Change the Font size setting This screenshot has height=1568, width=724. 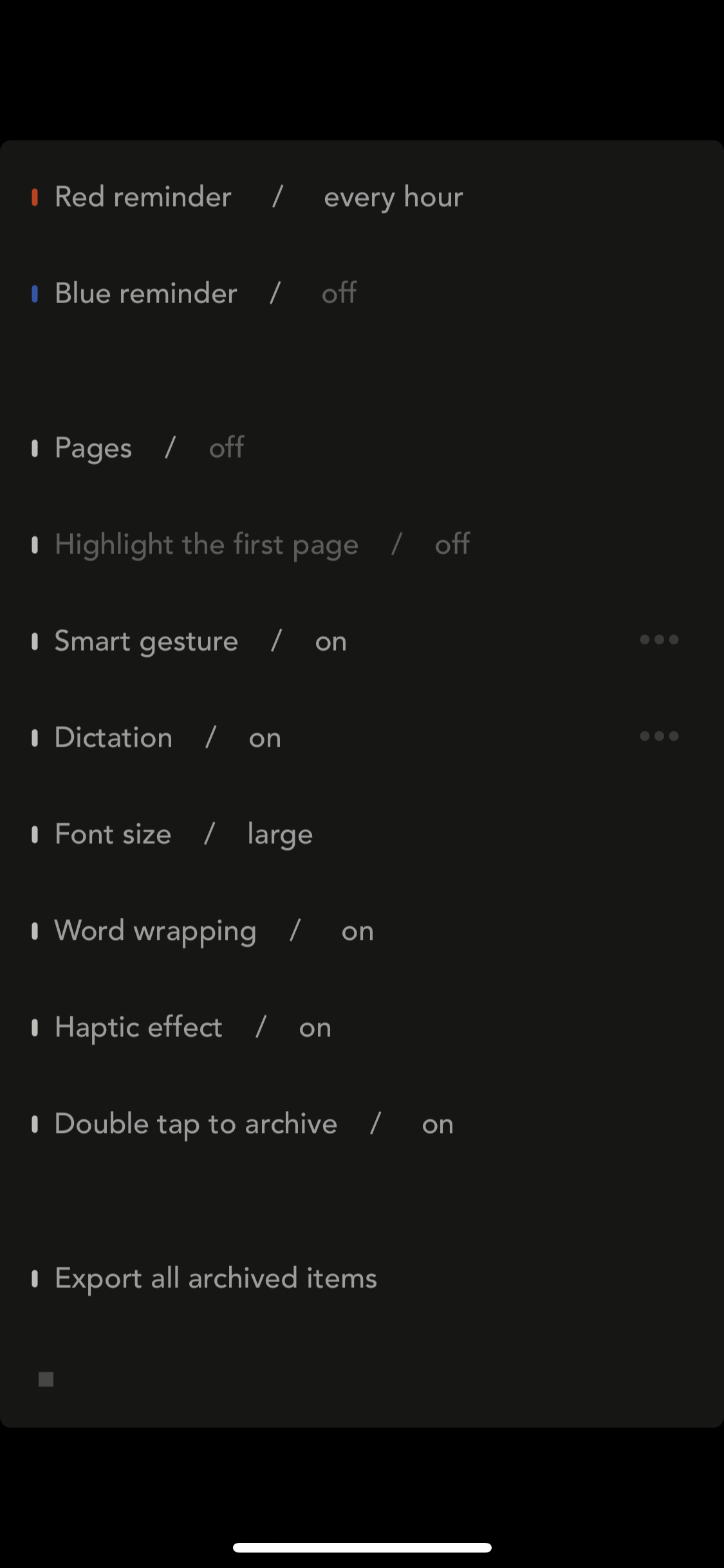pos(279,834)
